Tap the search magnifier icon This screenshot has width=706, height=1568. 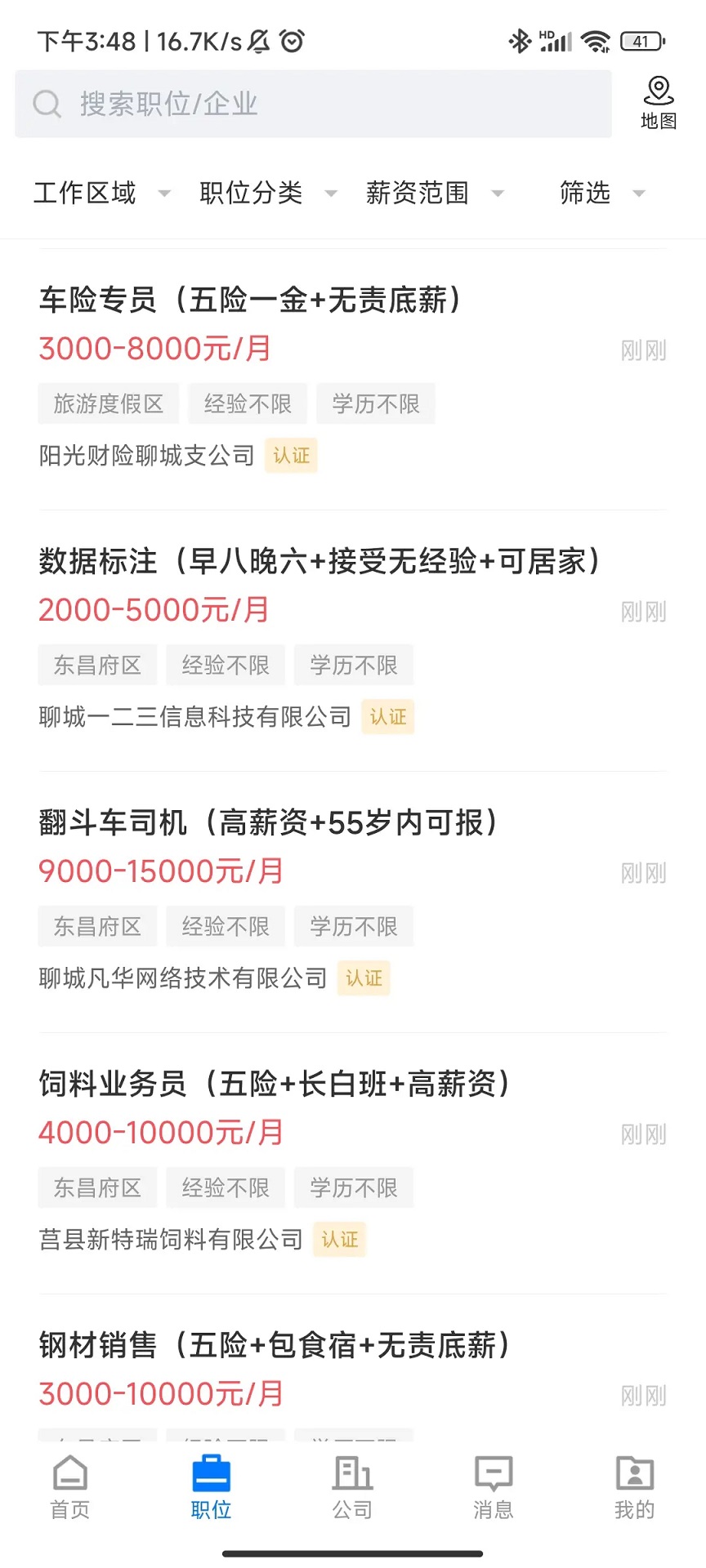tap(47, 104)
